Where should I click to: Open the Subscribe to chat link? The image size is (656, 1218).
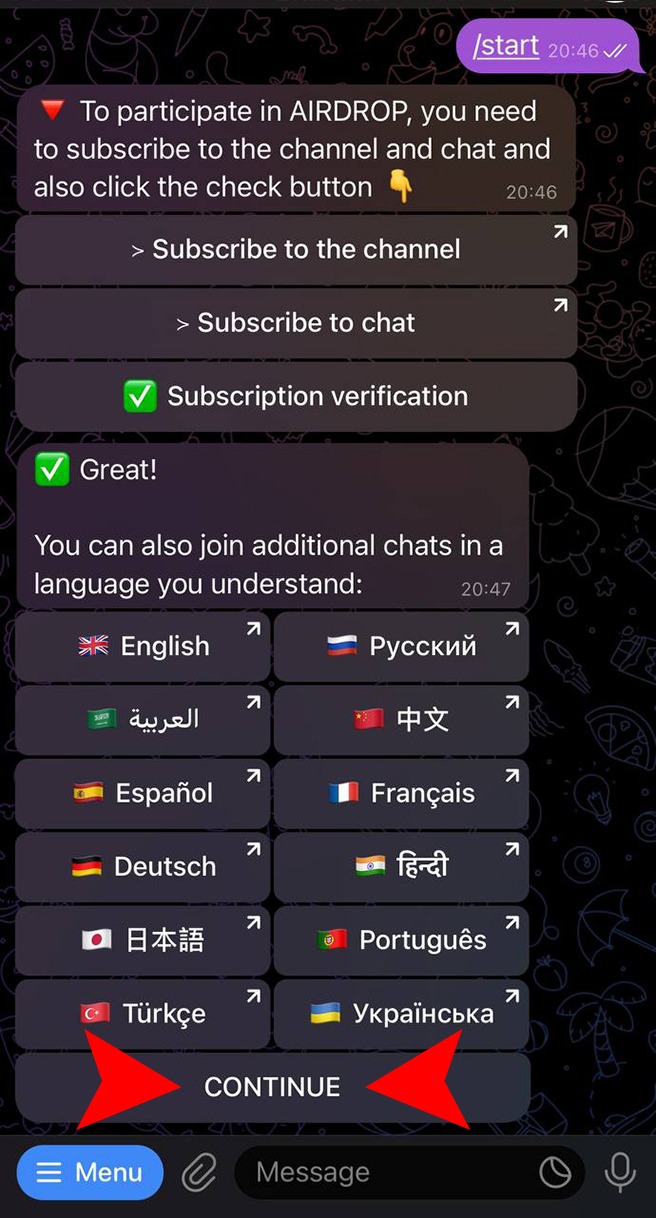(296, 323)
